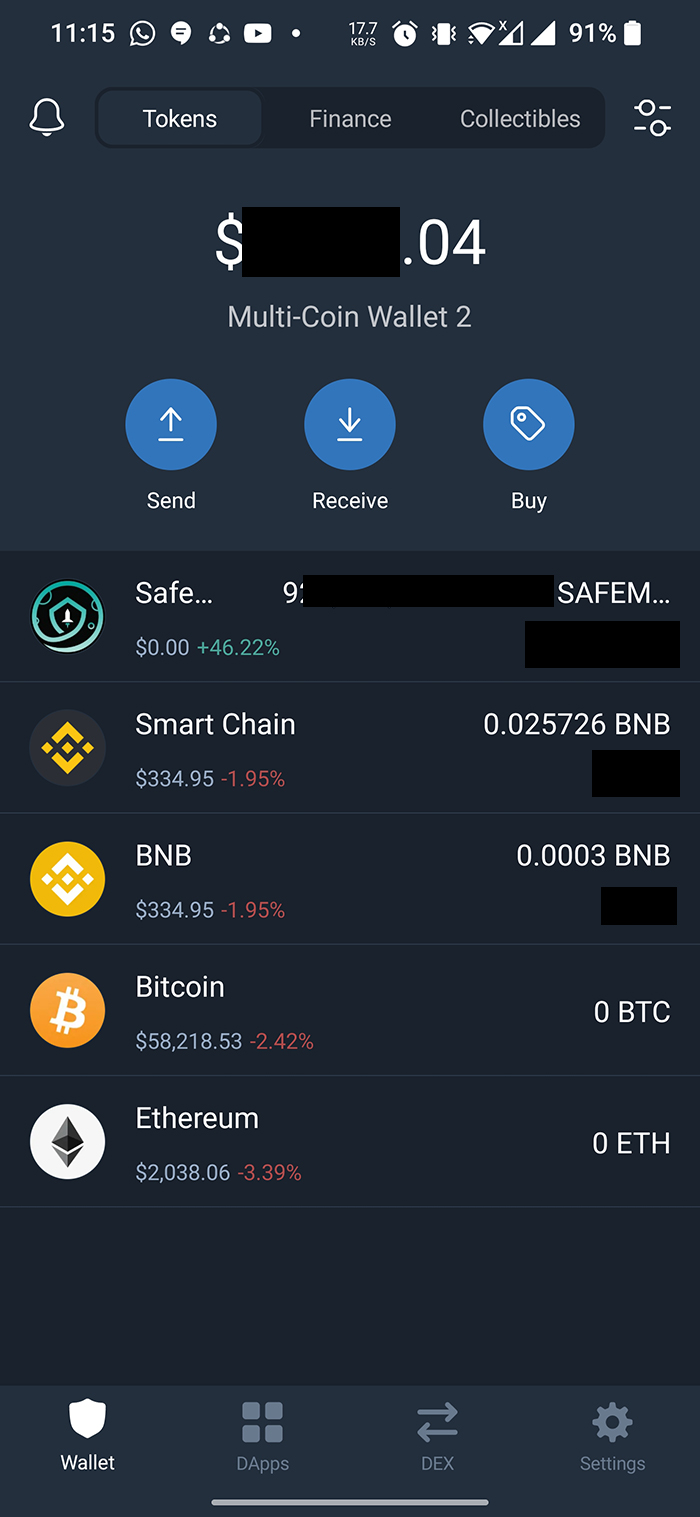Viewport: 700px width, 1517px height.
Task: Tap the Send button
Action: [171, 425]
